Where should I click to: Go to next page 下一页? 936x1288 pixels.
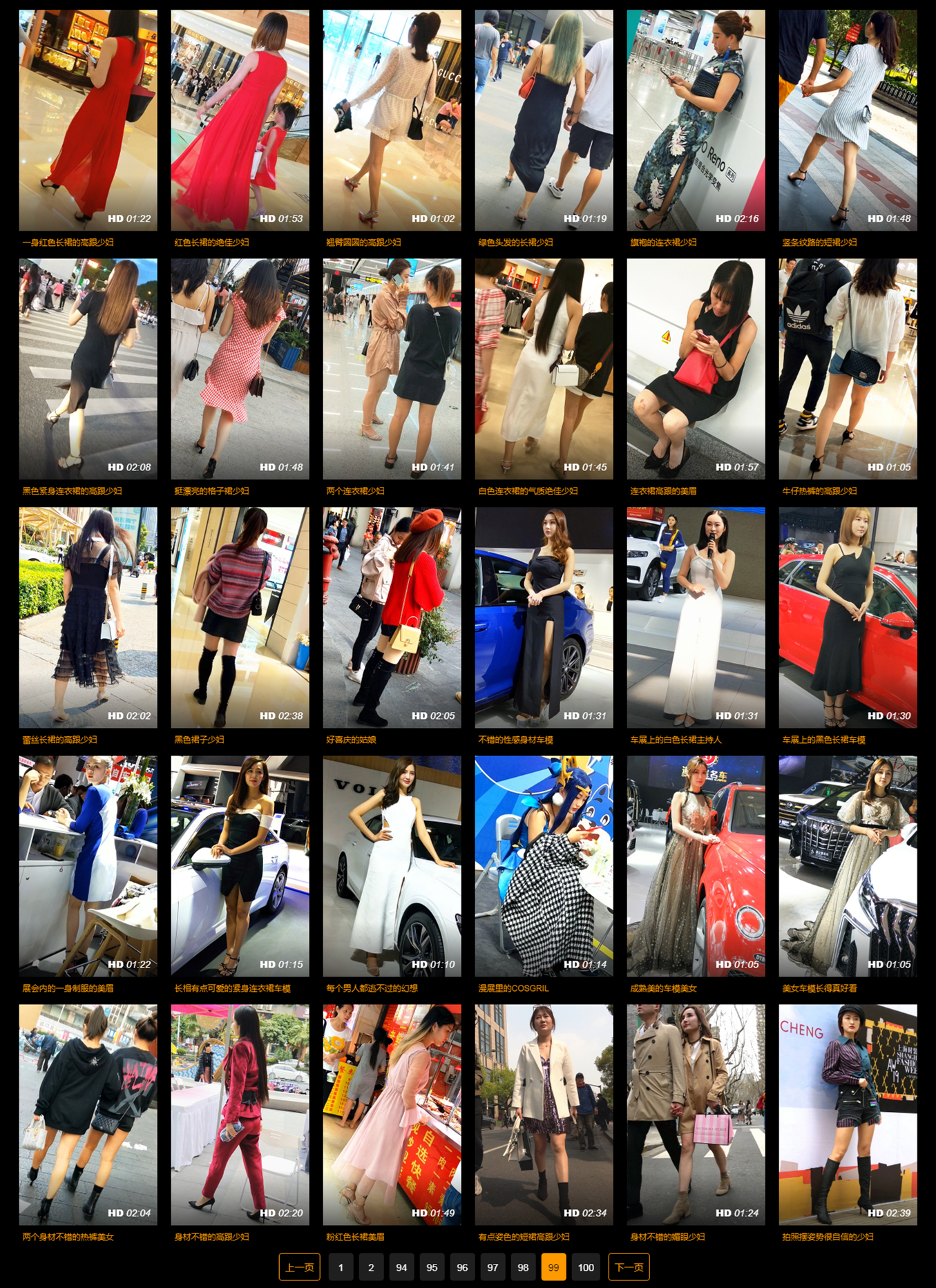coord(629,1267)
